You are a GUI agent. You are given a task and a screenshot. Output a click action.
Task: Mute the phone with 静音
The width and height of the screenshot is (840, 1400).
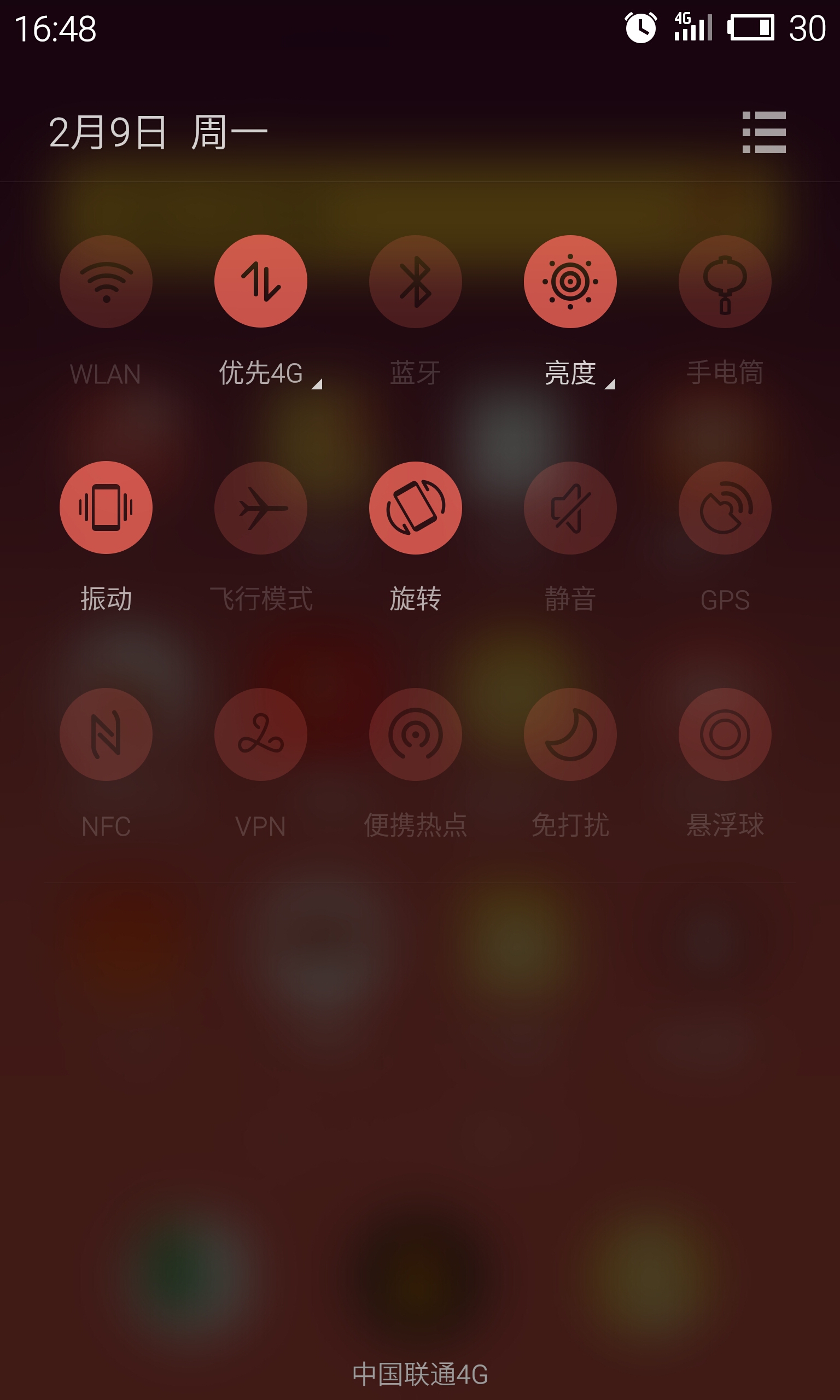570,507
